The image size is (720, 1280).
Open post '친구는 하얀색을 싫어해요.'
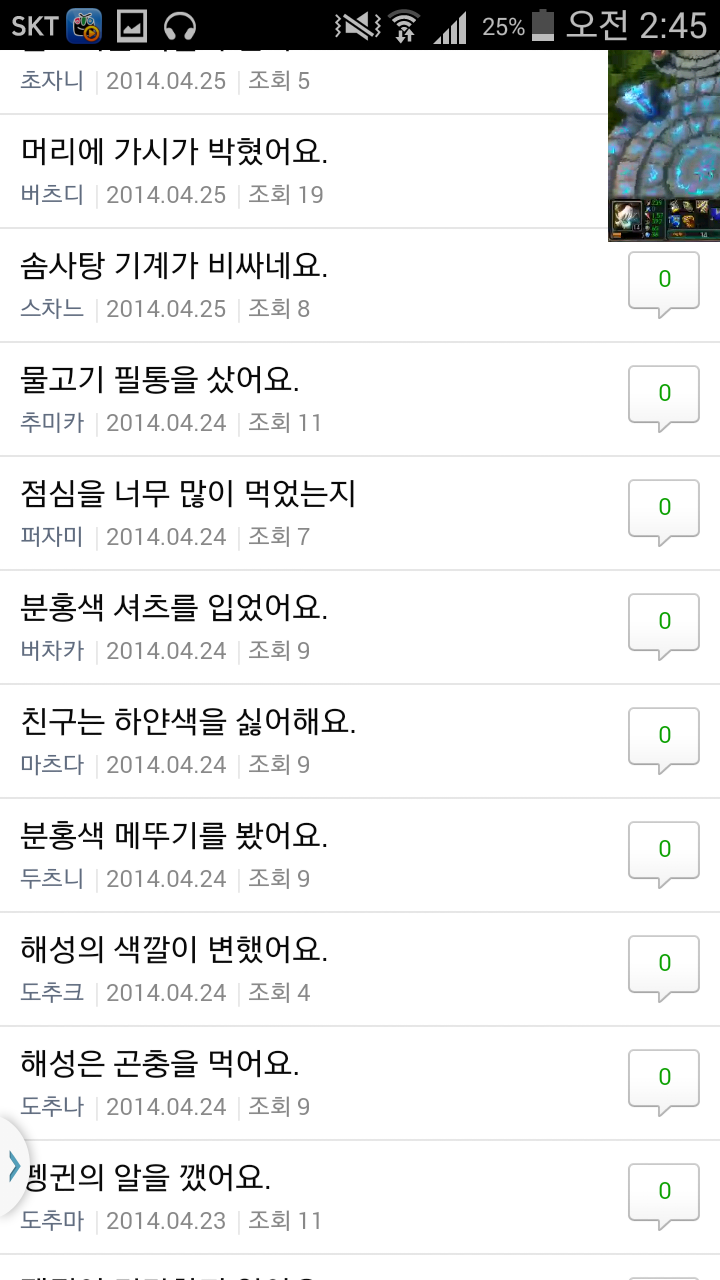coord(188,722)
